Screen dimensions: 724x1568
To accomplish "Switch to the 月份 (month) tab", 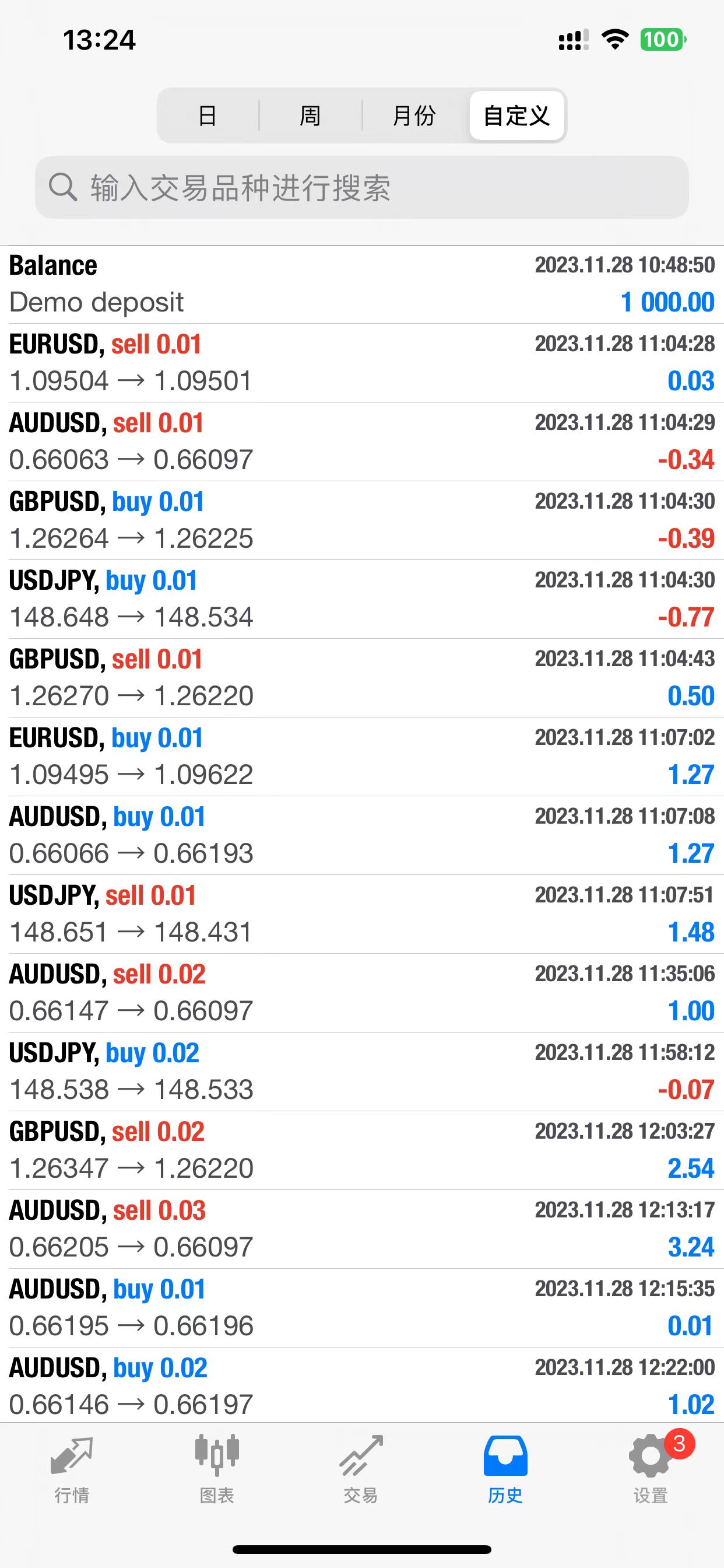I will pos(414,116).
